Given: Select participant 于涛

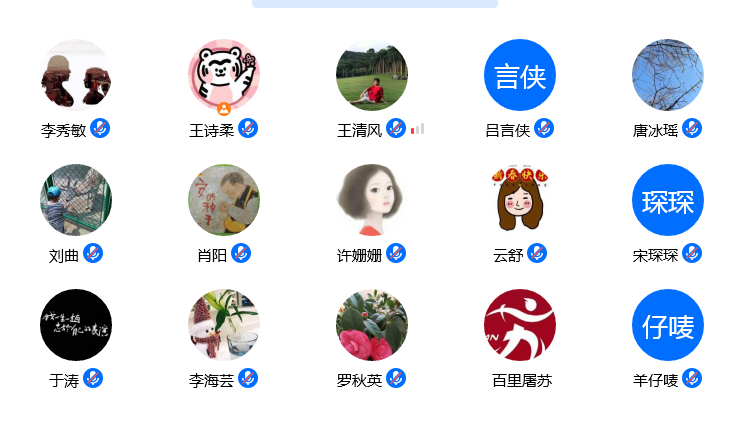Looking at the screenshot, I should coord(76,325).
